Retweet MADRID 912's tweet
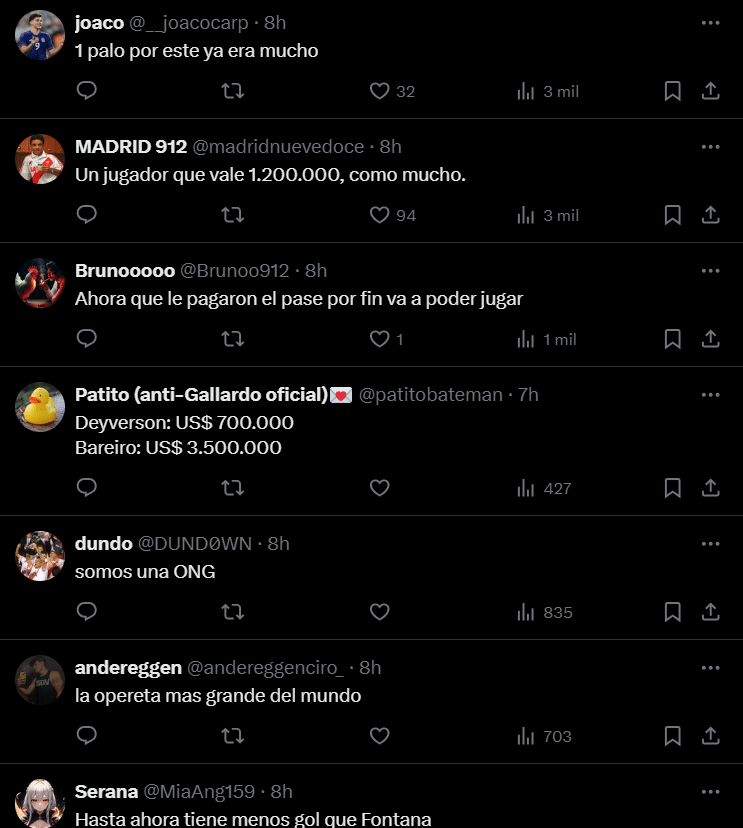Image resolution: width=743 pixels, height=828 pixels. coord(232,215)
